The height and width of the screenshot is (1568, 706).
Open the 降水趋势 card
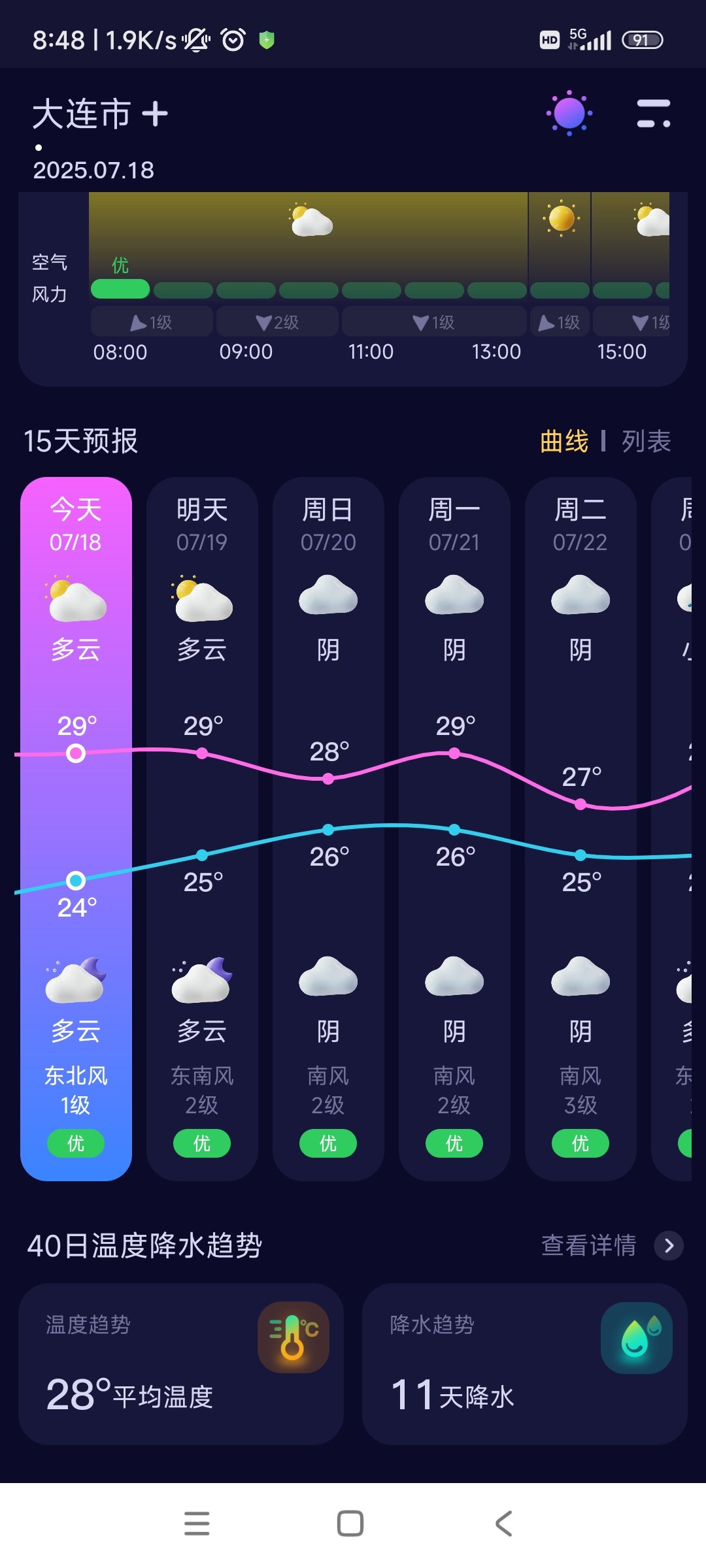tap(525, 1364)
